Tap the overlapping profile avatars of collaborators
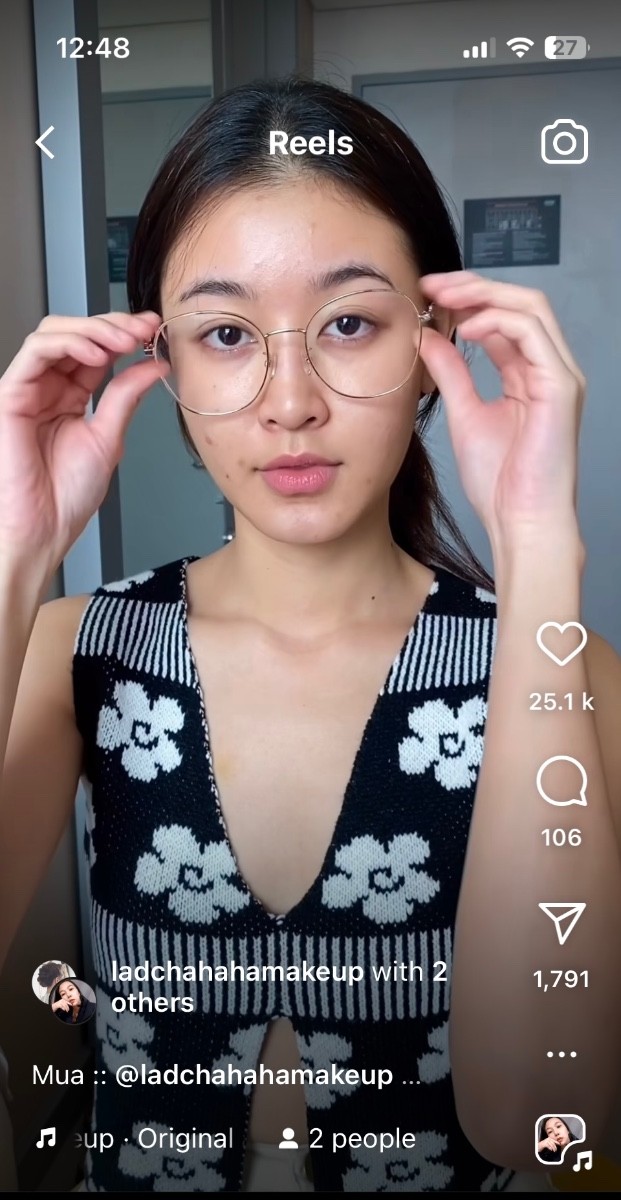621x1200 pixels. coord(64,992)
